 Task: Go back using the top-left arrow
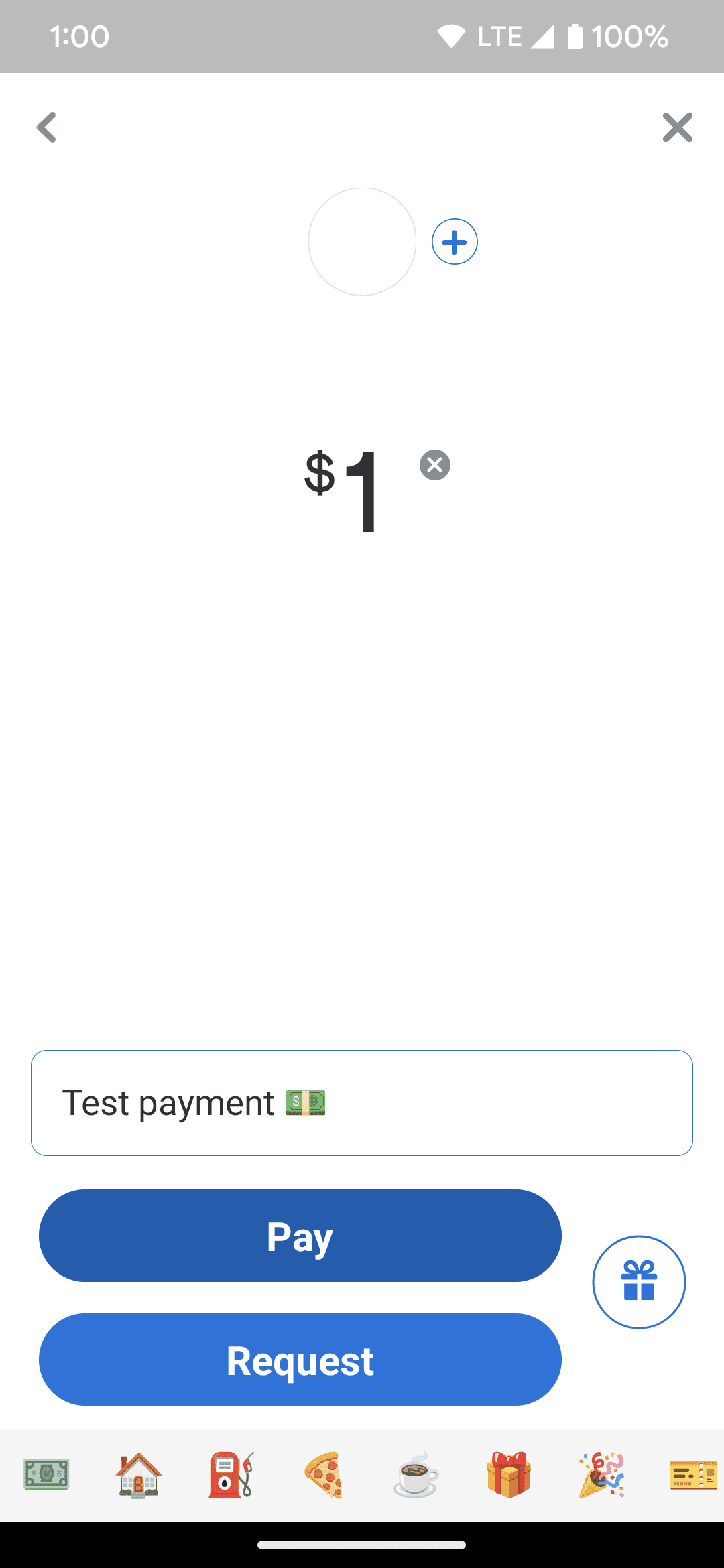(x=46, y=127)
